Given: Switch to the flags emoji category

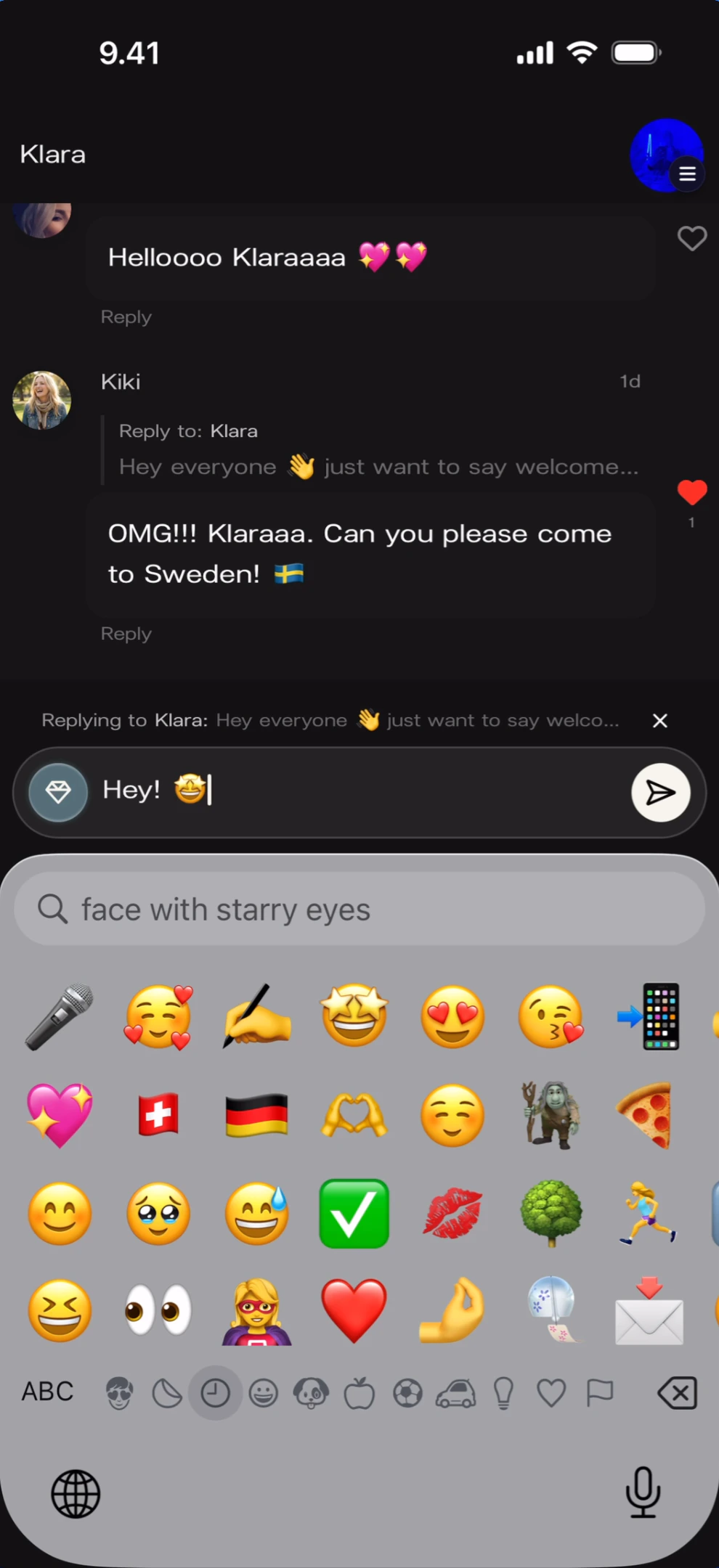Looking at the screenshot, I should [599, 1392].
